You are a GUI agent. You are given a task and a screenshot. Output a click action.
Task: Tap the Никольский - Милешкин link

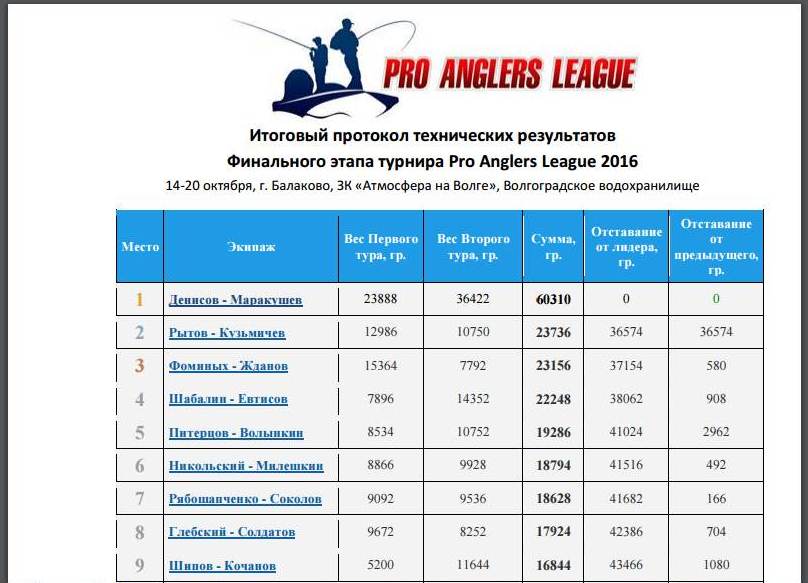coord(246,466)
